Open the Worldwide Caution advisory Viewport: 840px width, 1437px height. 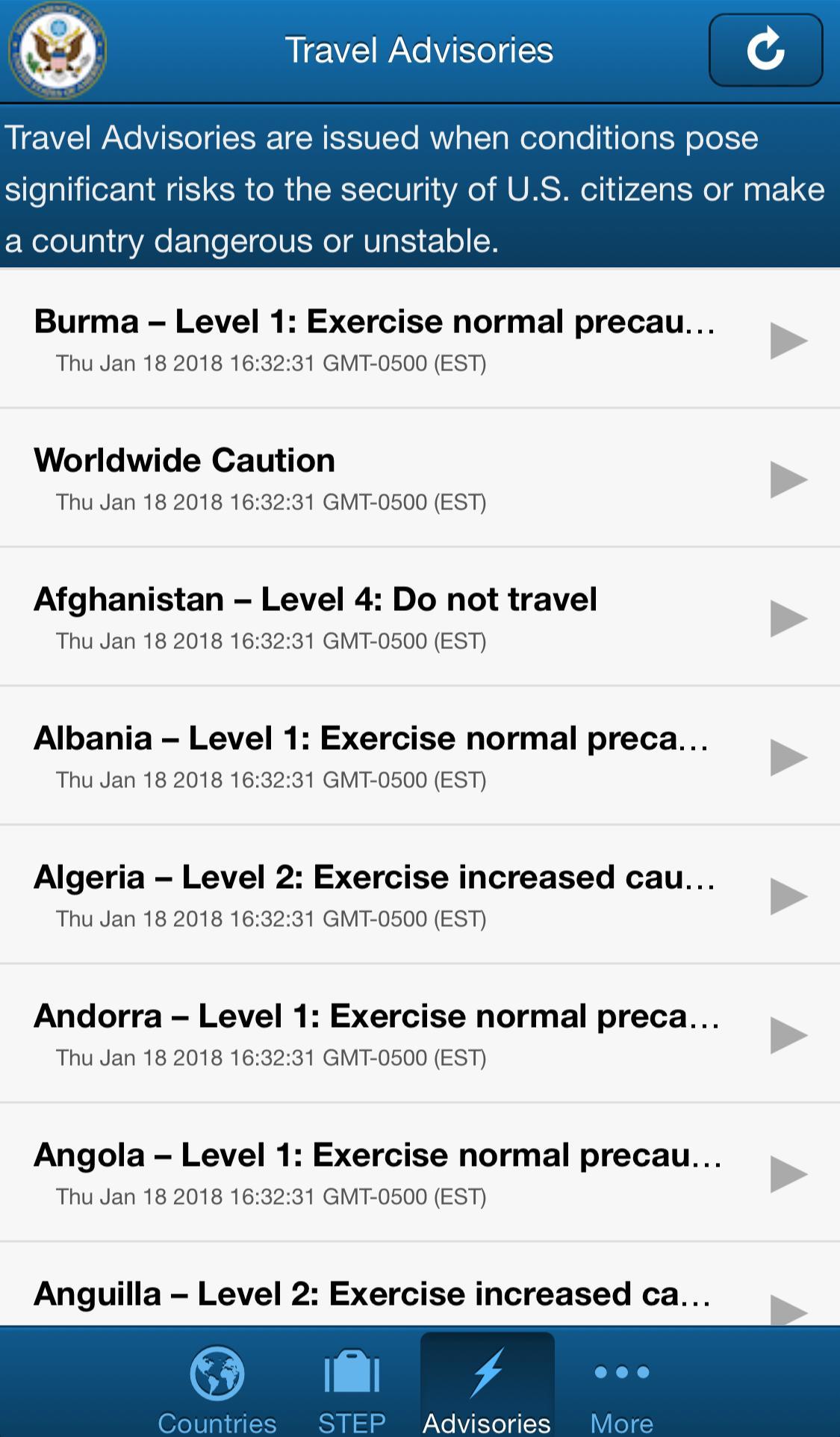373,478
